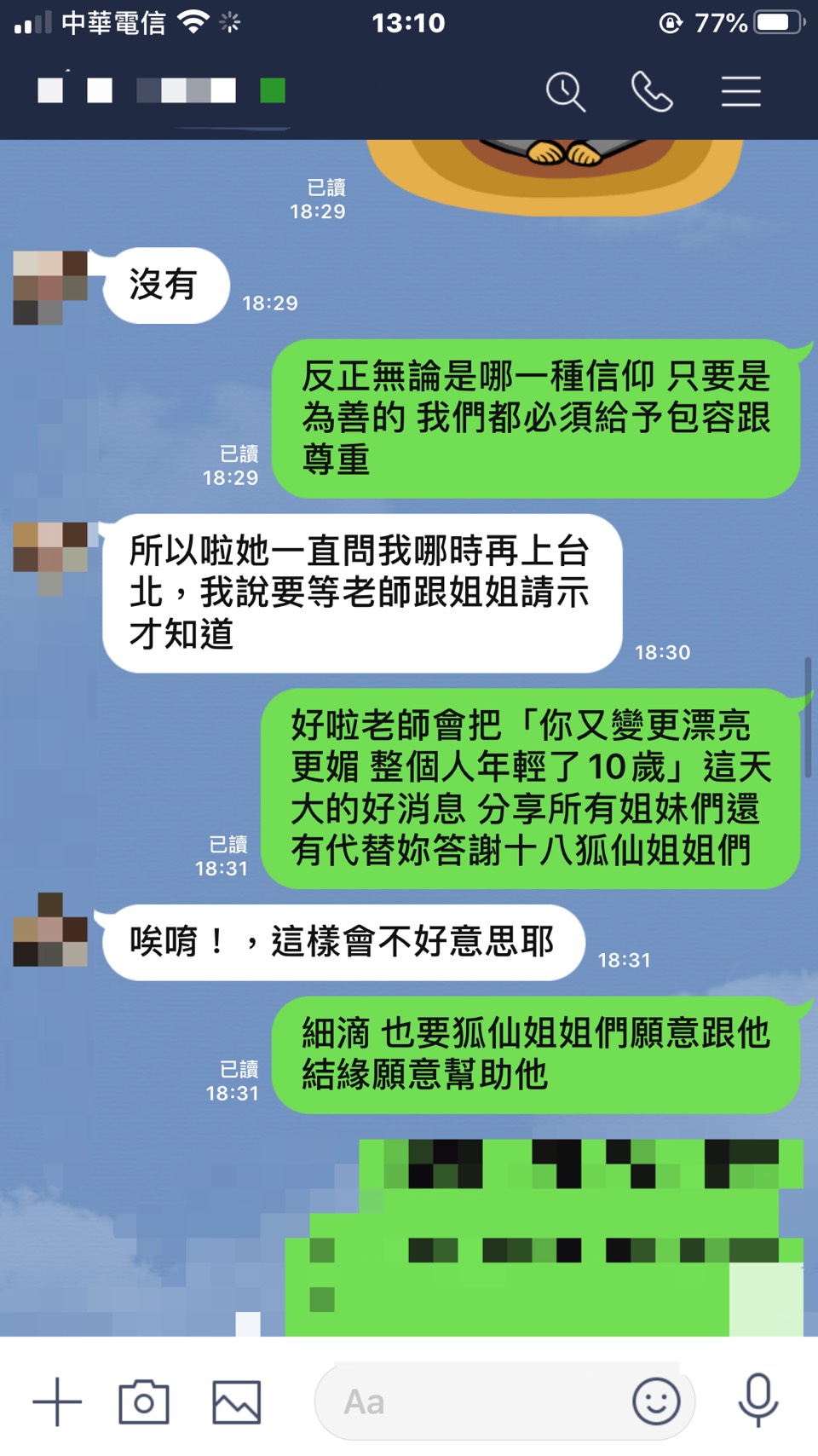Start a voice call
The height and width of the screenshot is (1456, 818).
(x=652, y=92)
